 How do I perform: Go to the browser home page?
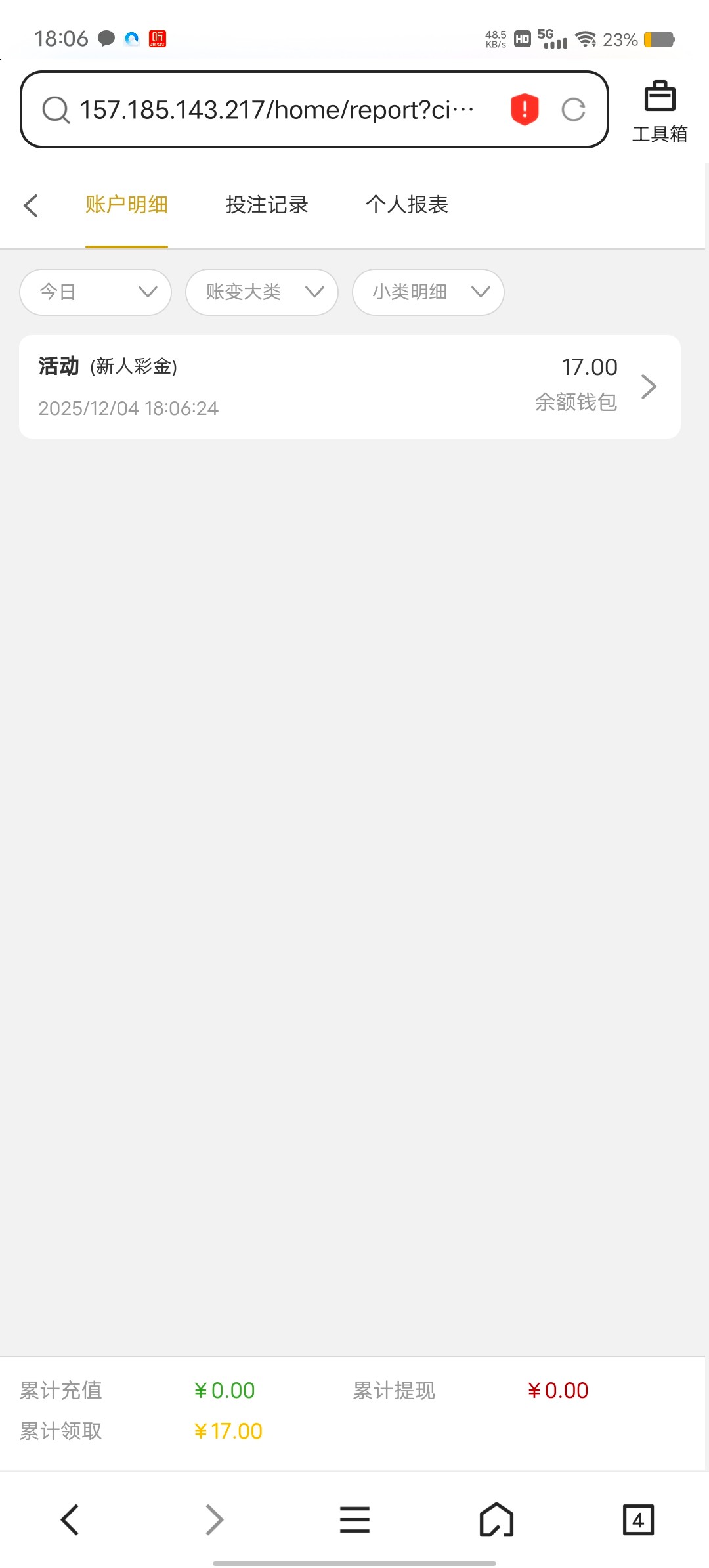496,1520
